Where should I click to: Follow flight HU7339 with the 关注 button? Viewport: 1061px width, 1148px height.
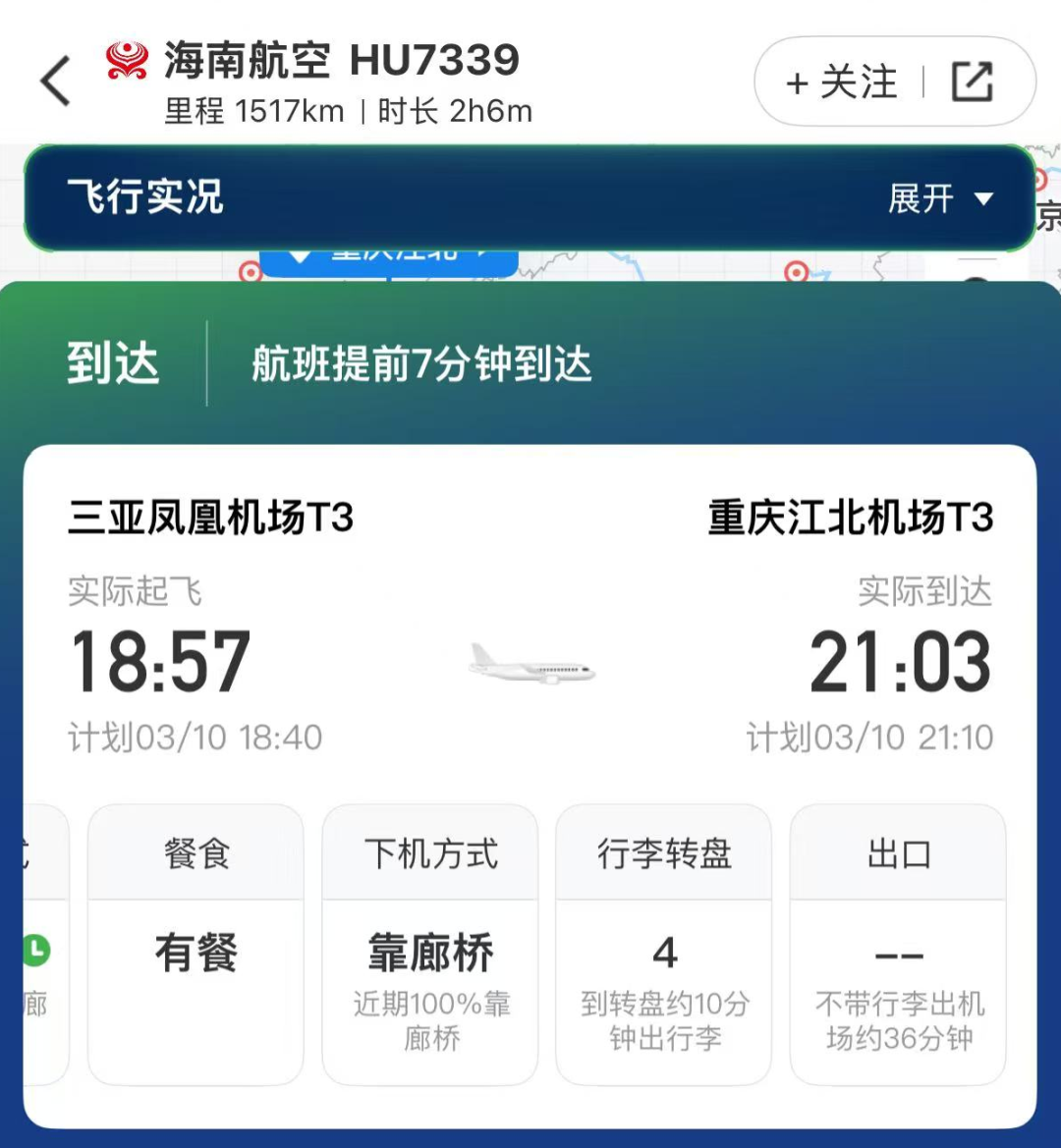tap(842, 82)
